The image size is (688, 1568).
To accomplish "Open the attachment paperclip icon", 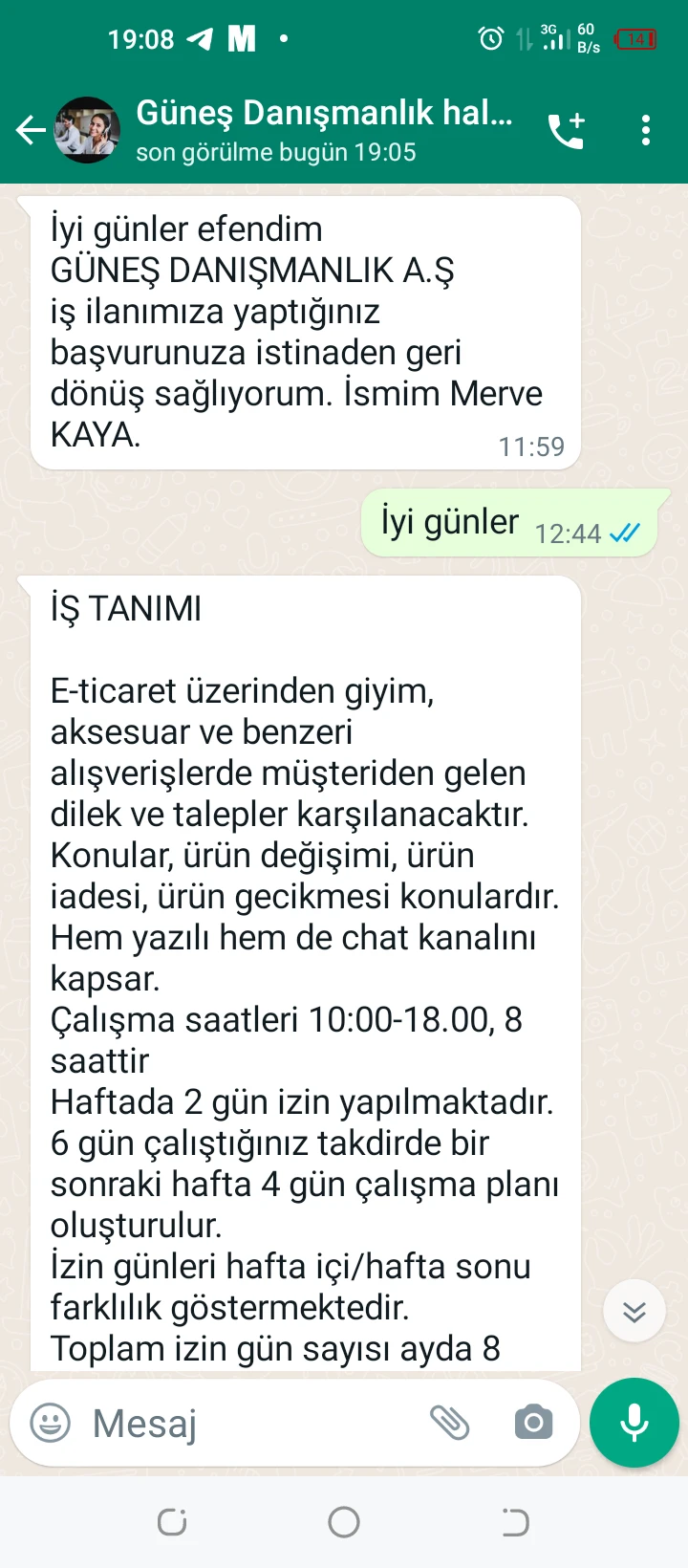I will click(x=450, y=1423).
